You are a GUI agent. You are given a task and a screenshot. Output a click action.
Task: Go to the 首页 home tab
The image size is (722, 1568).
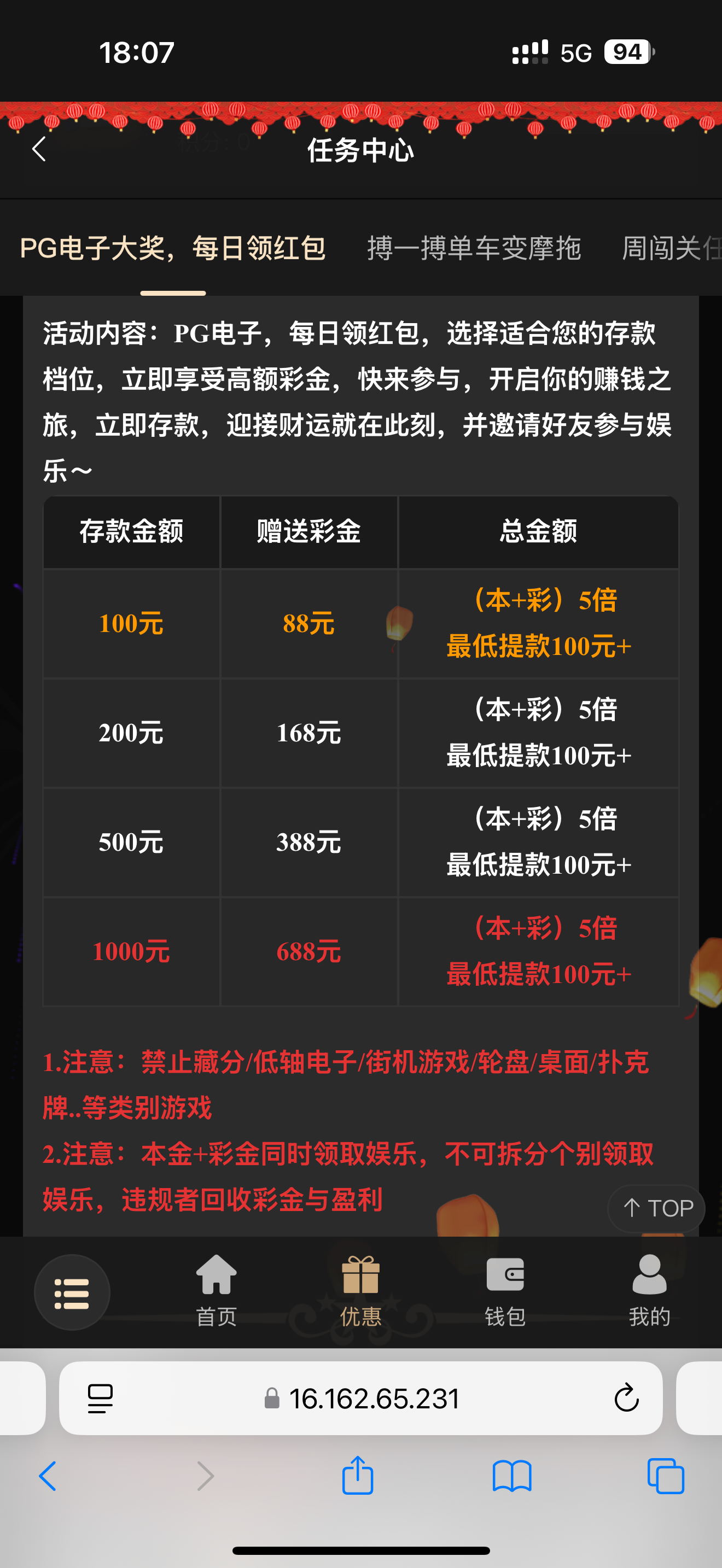click(216, 1290)
